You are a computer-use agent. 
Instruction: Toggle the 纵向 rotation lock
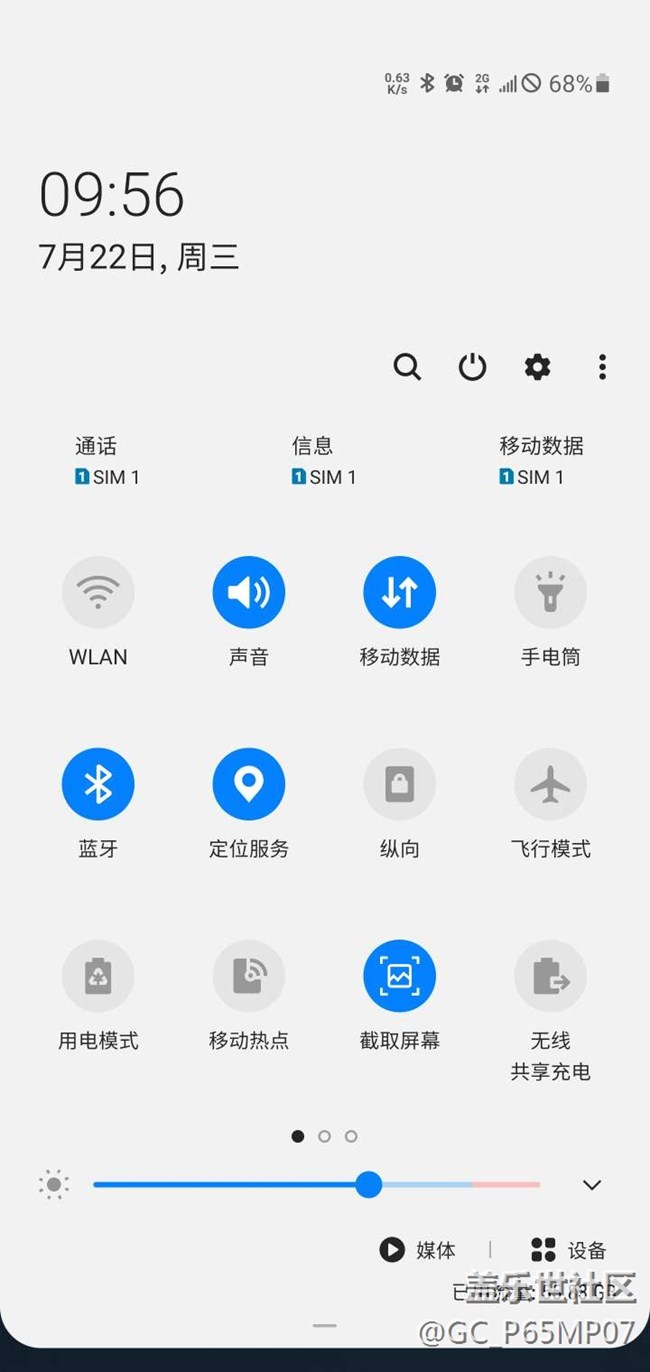pyautogui.click(x=399, y=785)
